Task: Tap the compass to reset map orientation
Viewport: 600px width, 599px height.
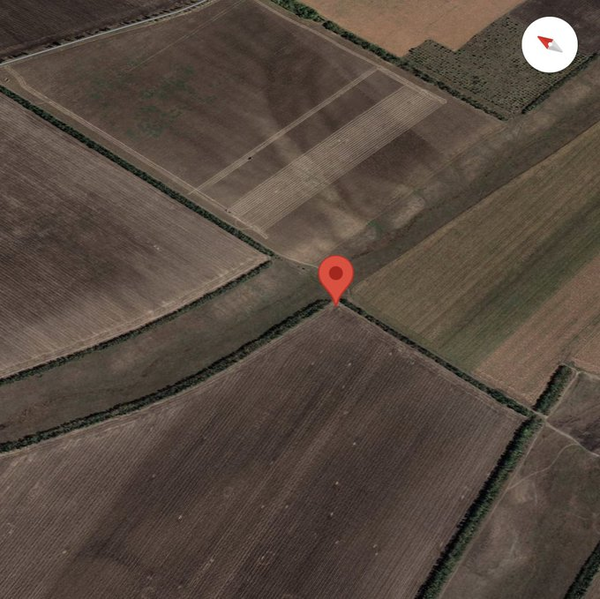Action: (550, 44)
